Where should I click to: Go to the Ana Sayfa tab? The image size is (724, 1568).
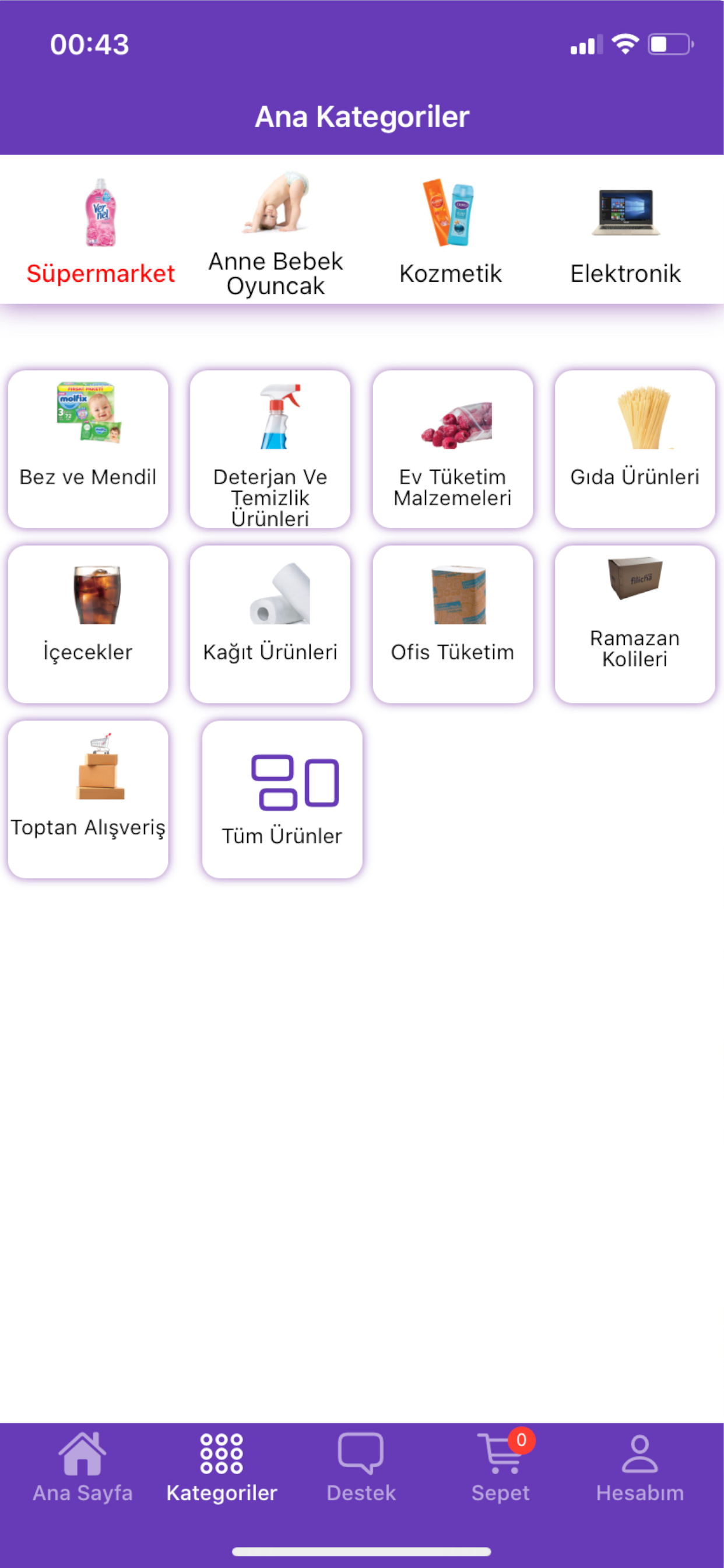[83, 1467]
